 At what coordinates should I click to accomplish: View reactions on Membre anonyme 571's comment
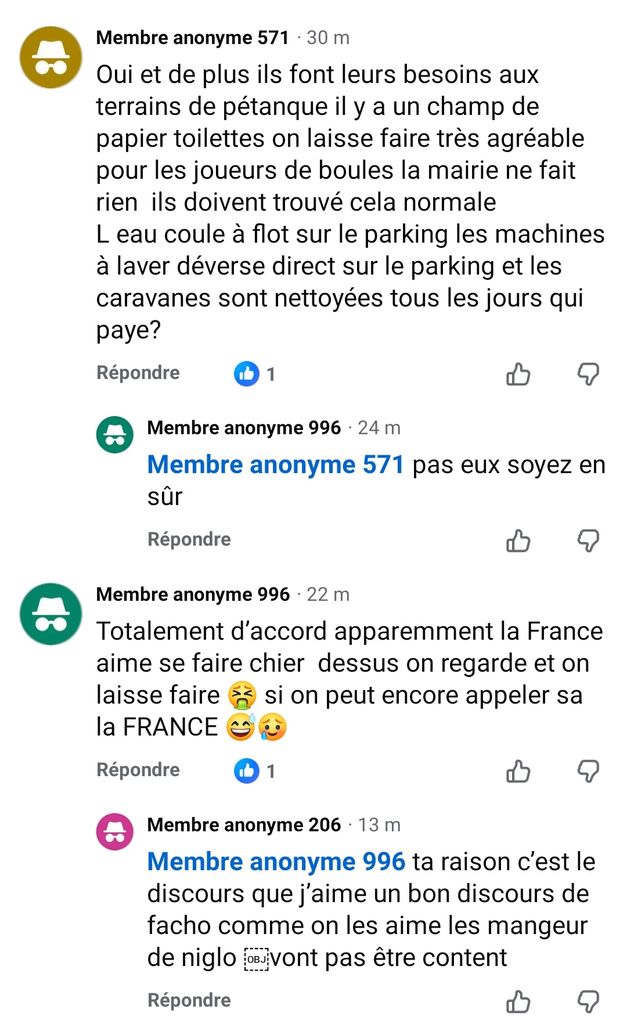click(x=254, y=374)
